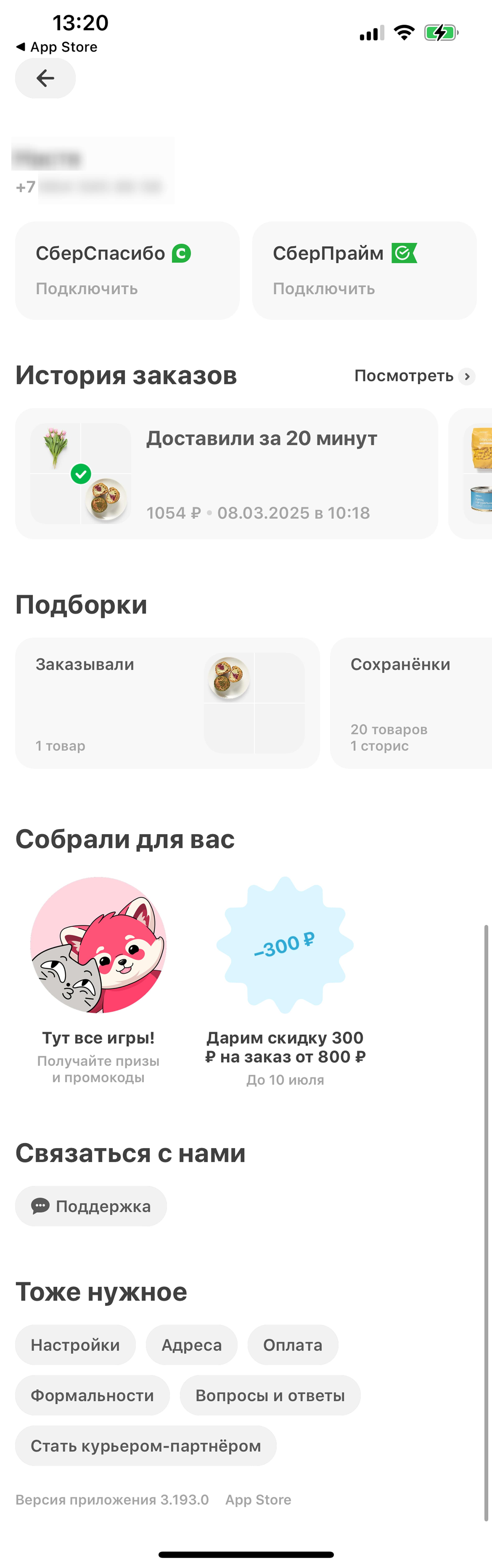The width and height of the screenshot is (492, 1568).
Task: Open the order delivered in 20 minutes
Action: click(227, 474)
